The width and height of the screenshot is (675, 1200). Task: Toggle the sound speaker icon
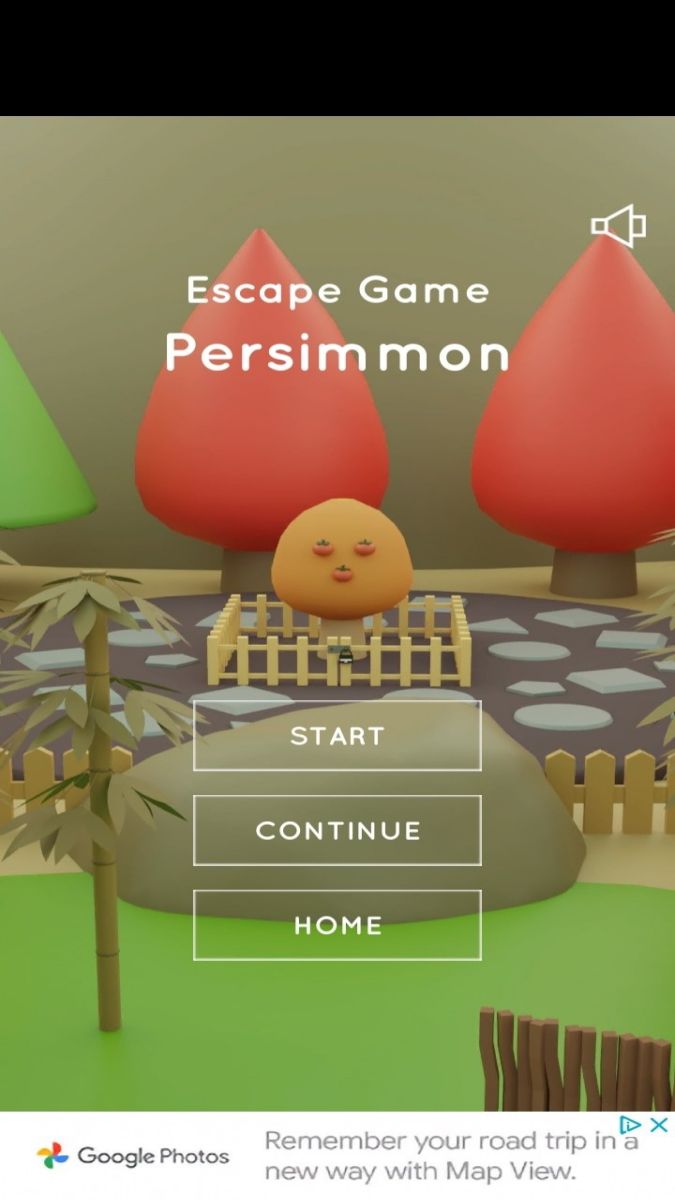click(618, 226)
